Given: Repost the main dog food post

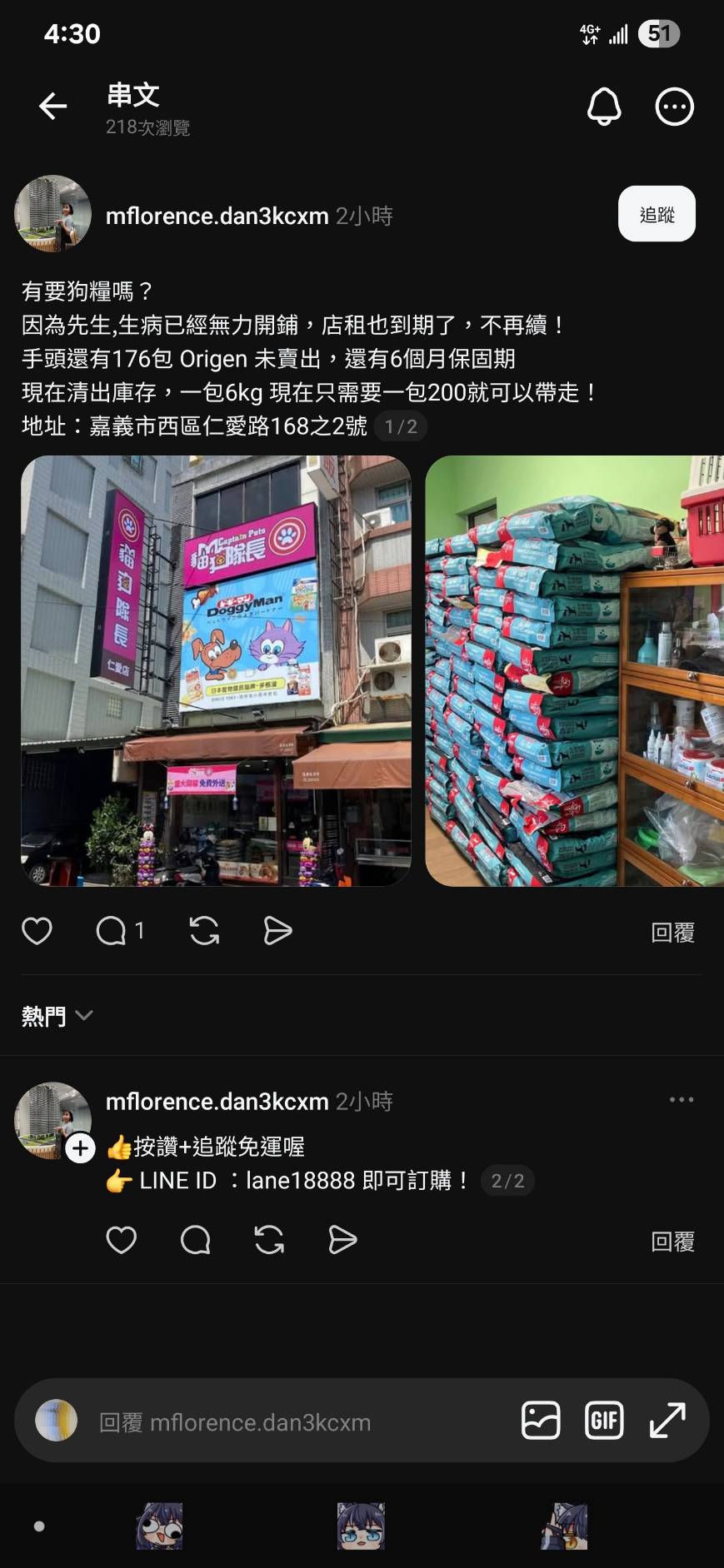Looking at the screenshot, I should click(x=204, y=931).
